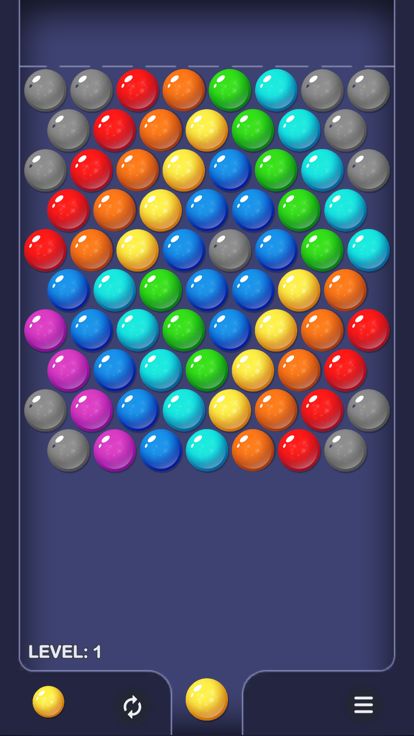Swap the current bubble using the refresh arrows
This screenshot has height=736, width=414.
coord(132,706)
